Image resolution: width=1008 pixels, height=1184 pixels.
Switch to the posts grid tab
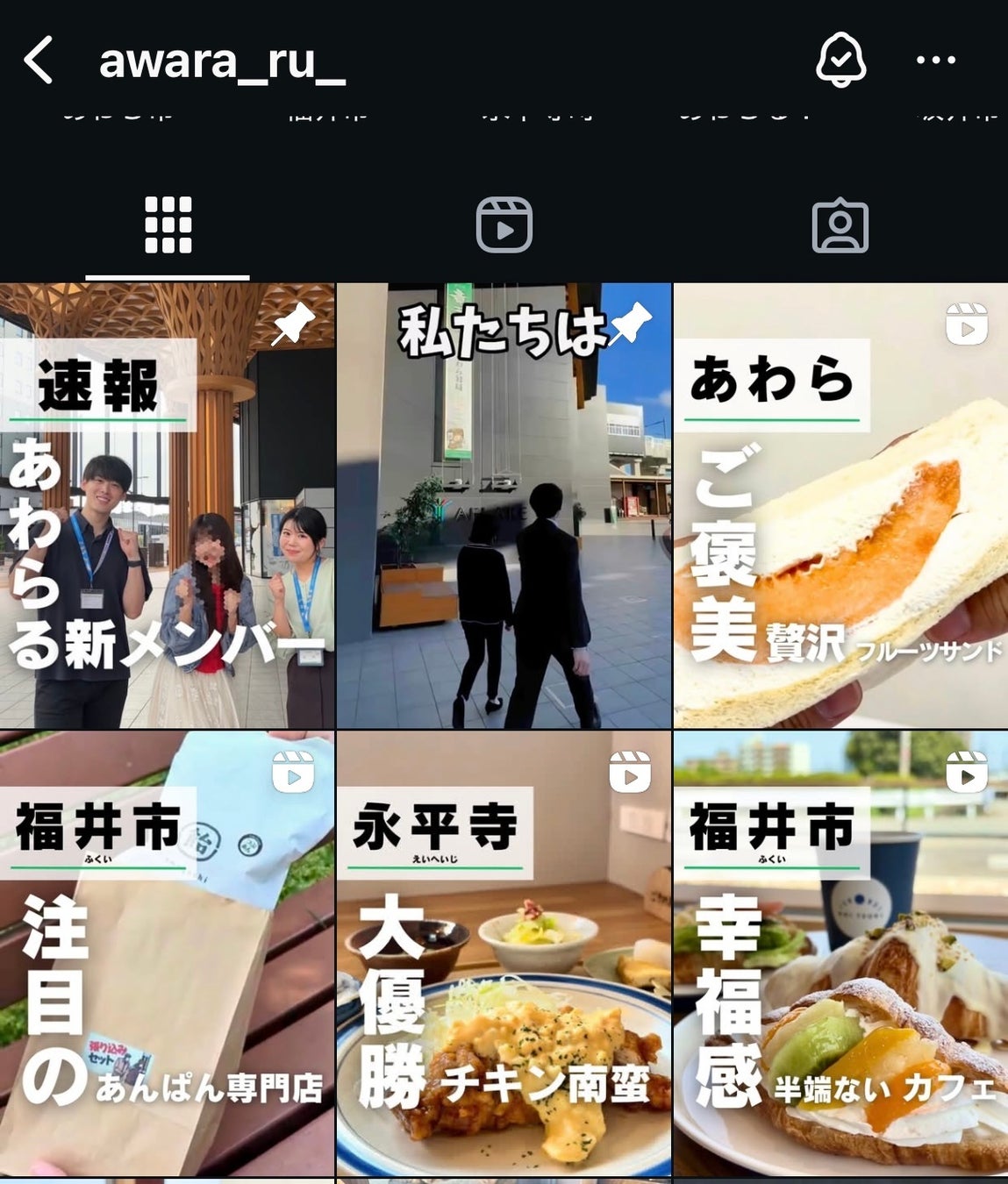click(168, 225)
